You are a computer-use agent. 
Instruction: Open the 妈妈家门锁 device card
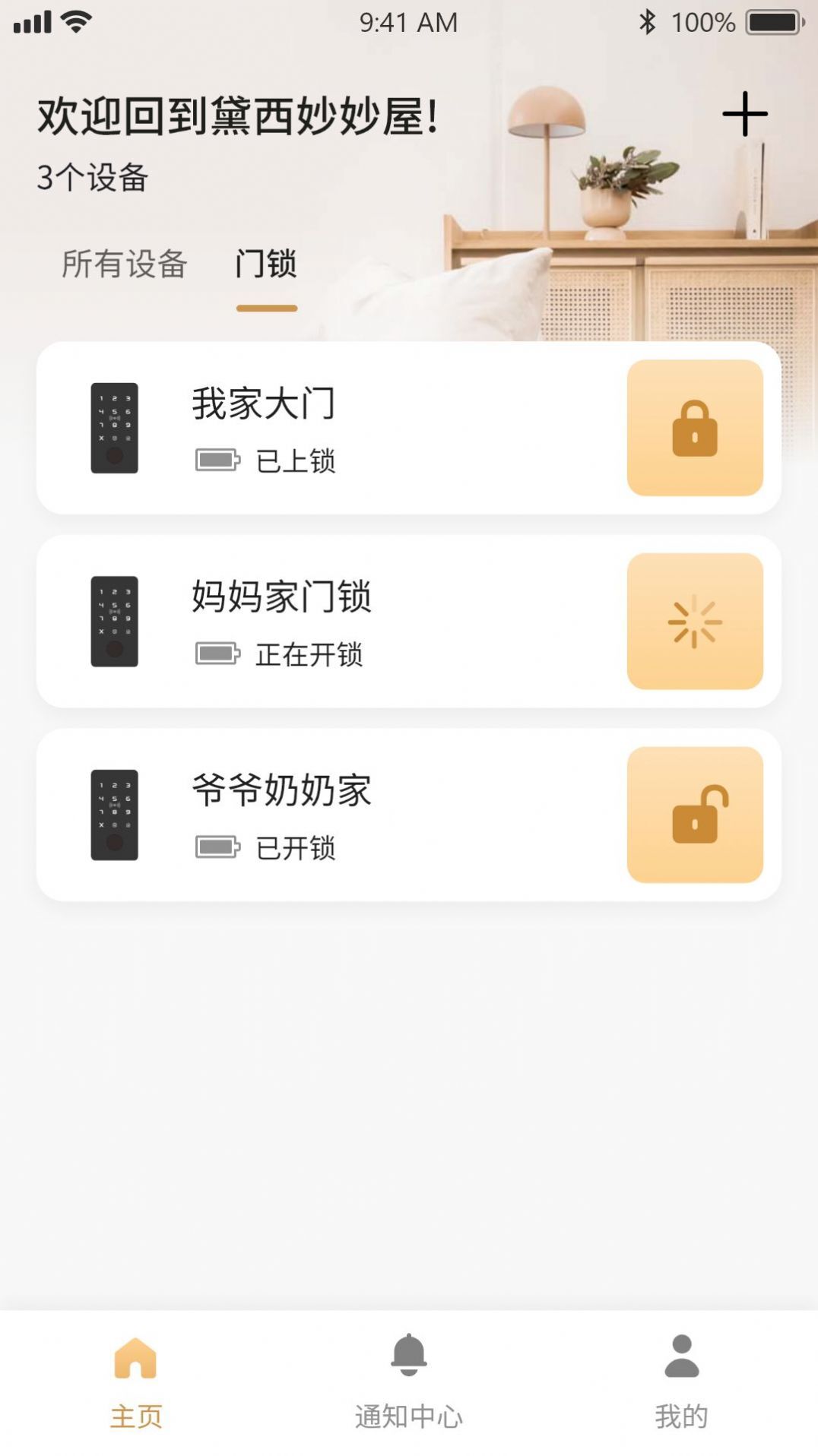point(342,621)
